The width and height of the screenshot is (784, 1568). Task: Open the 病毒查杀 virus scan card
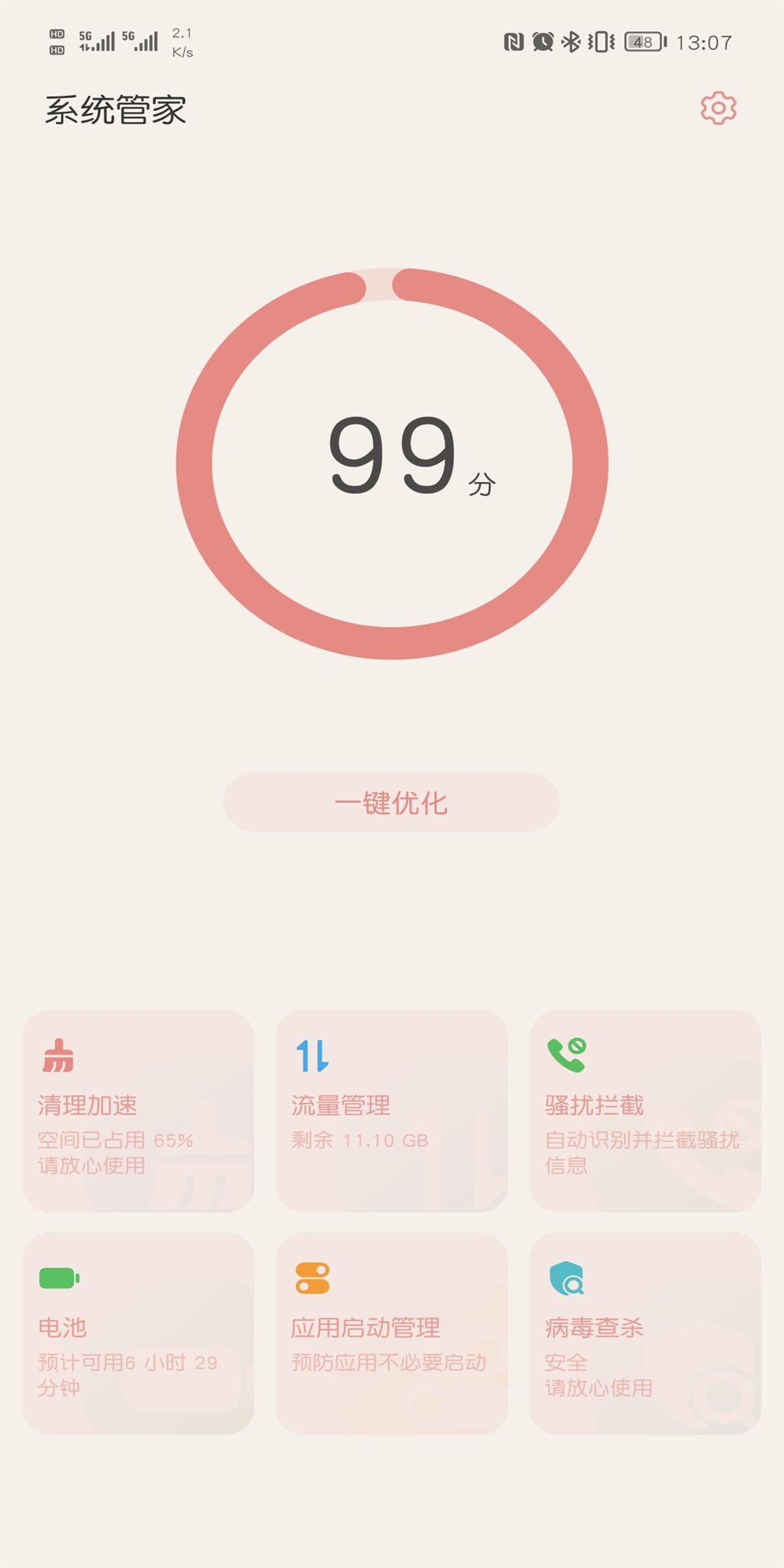[x=645, y=1333]
